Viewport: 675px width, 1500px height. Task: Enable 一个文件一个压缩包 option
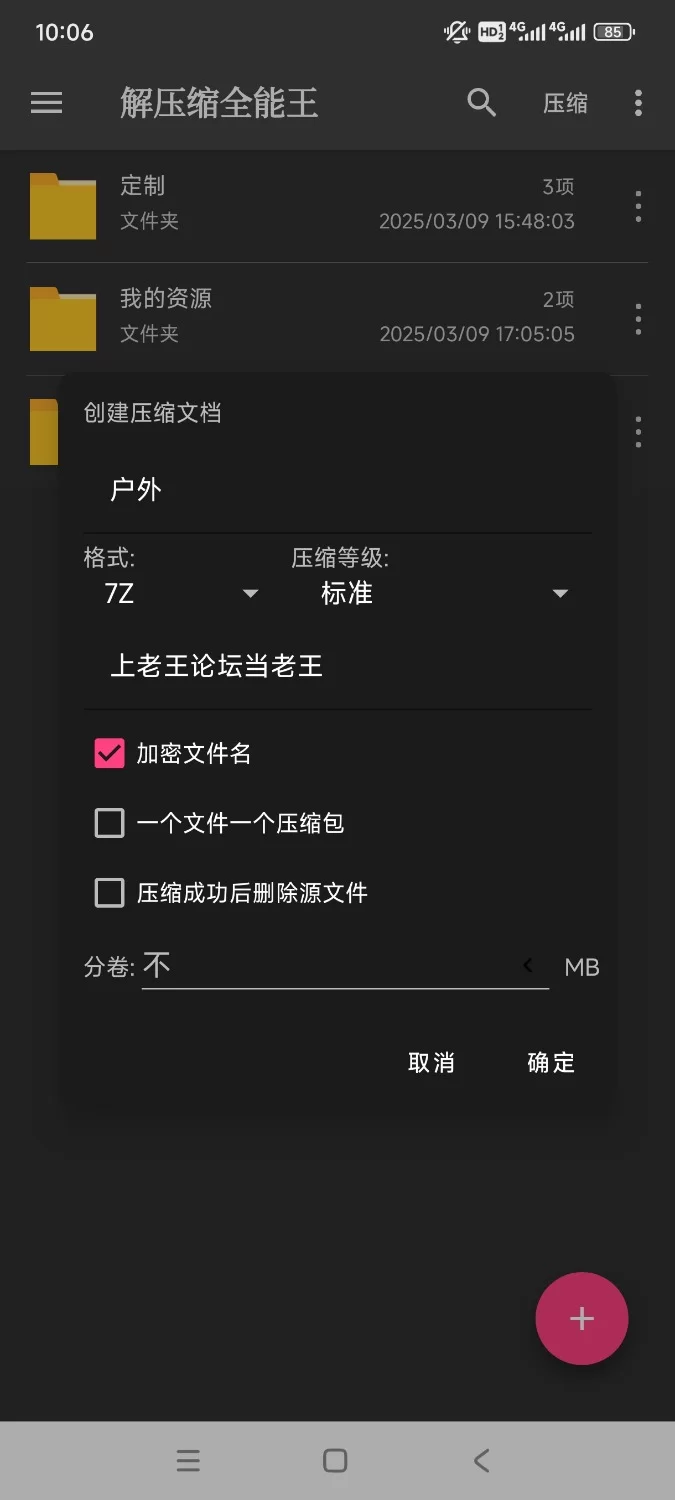tap(109, 823)
